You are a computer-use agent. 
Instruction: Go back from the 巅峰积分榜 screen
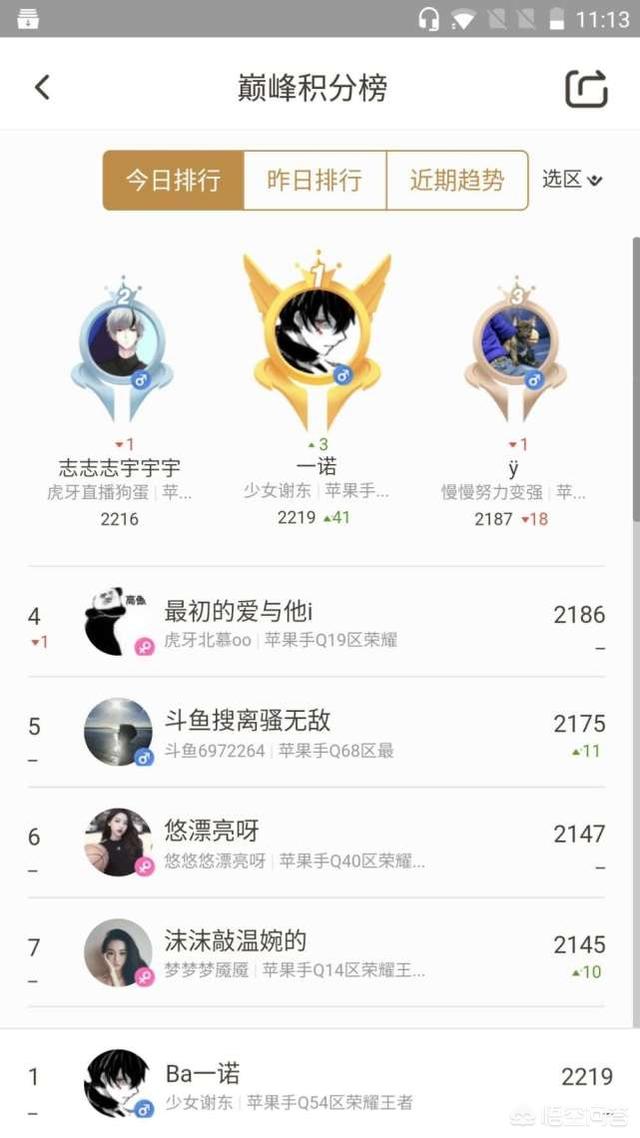(x=42, y=87)
